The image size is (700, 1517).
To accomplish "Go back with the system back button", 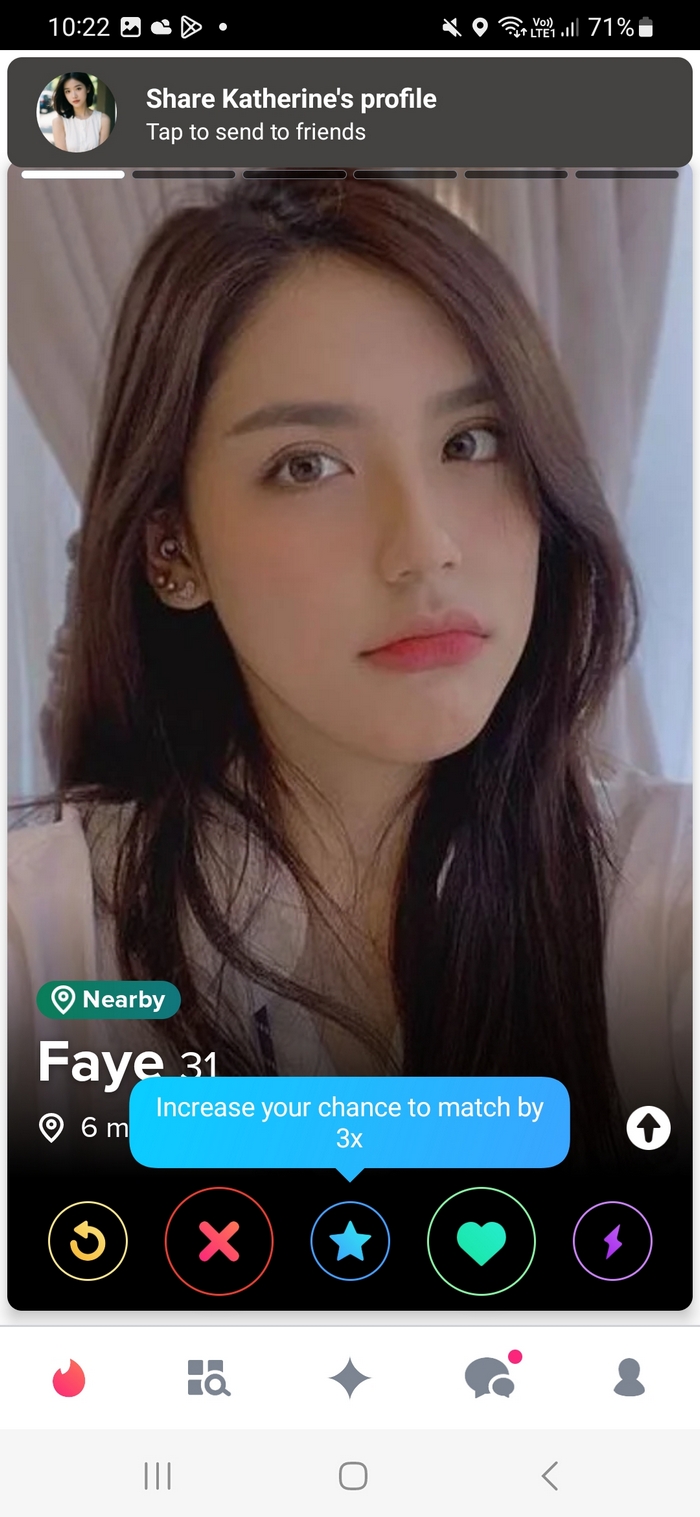I will tap(549, 1475).
